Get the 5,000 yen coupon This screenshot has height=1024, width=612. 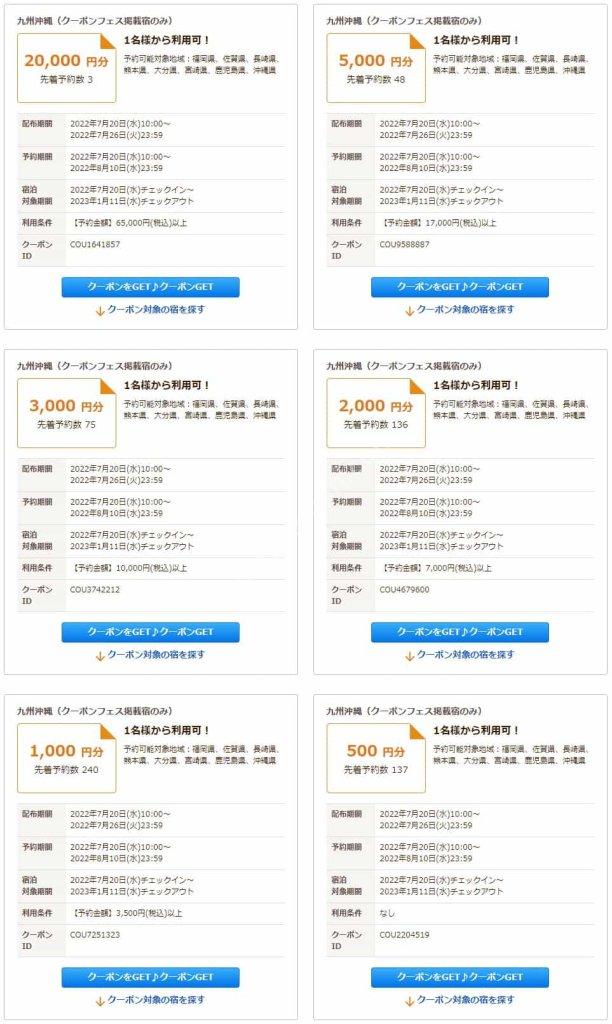(460, 287)
